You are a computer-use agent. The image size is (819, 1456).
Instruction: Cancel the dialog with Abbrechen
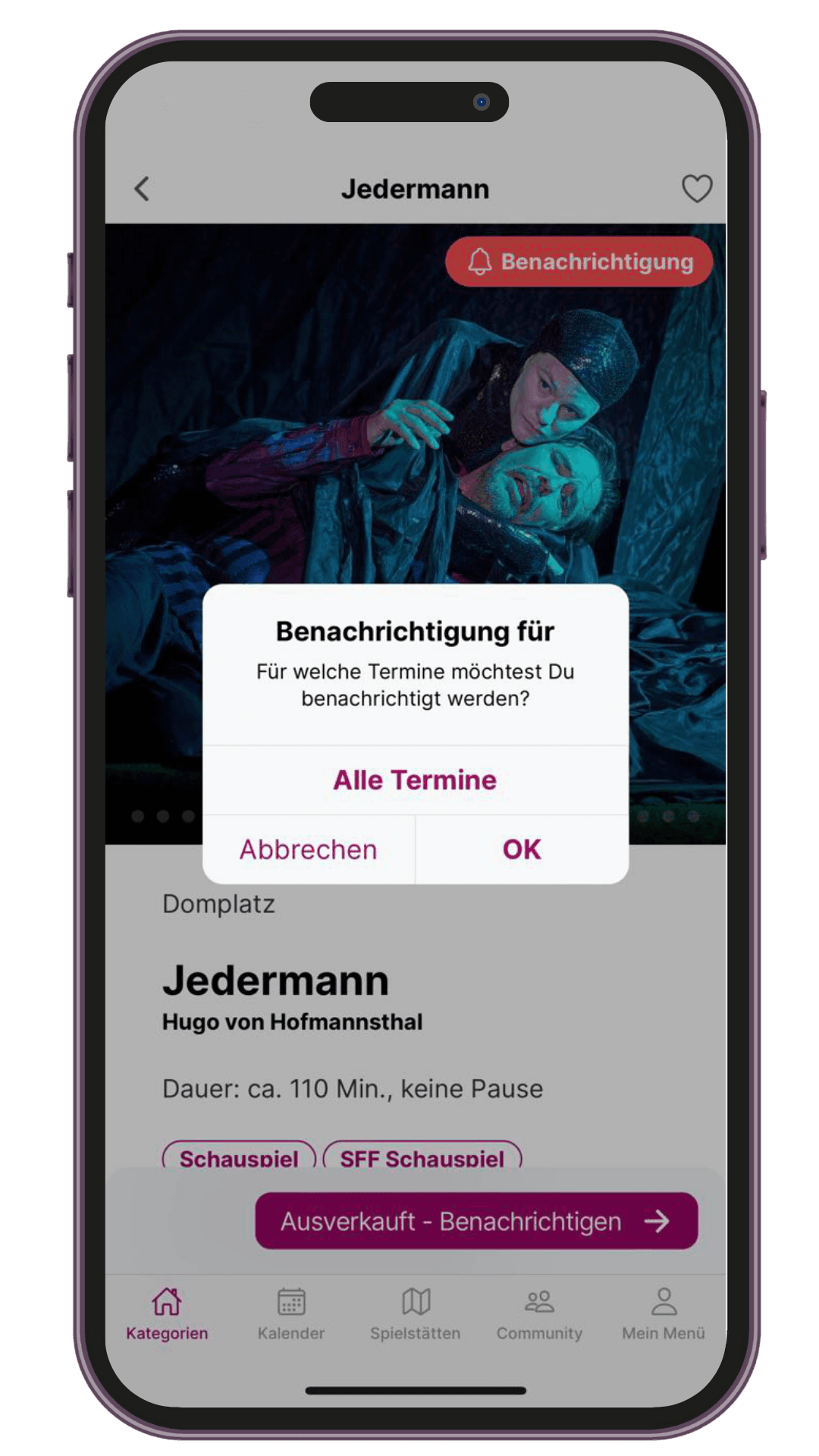[309, 849]
